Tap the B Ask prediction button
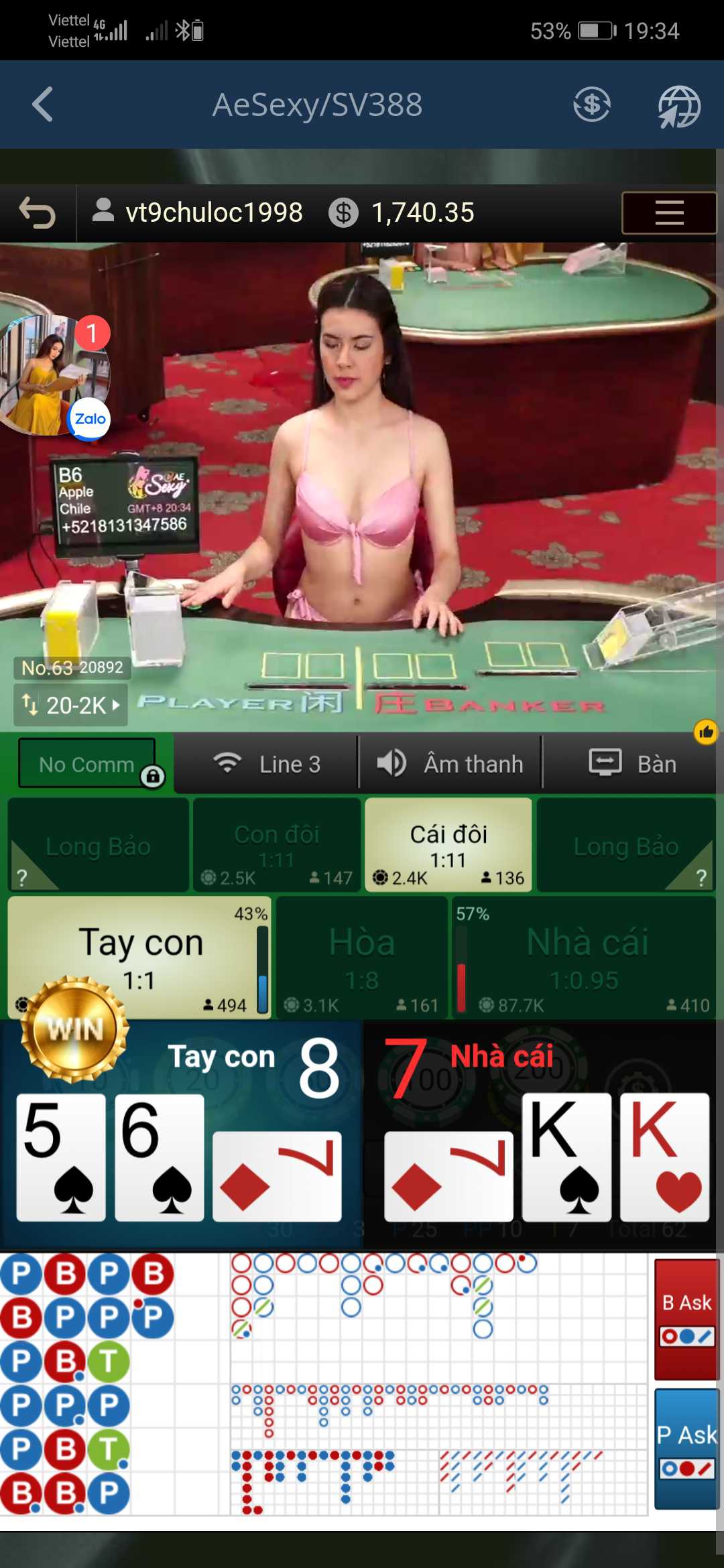 tap(686, 1319)
